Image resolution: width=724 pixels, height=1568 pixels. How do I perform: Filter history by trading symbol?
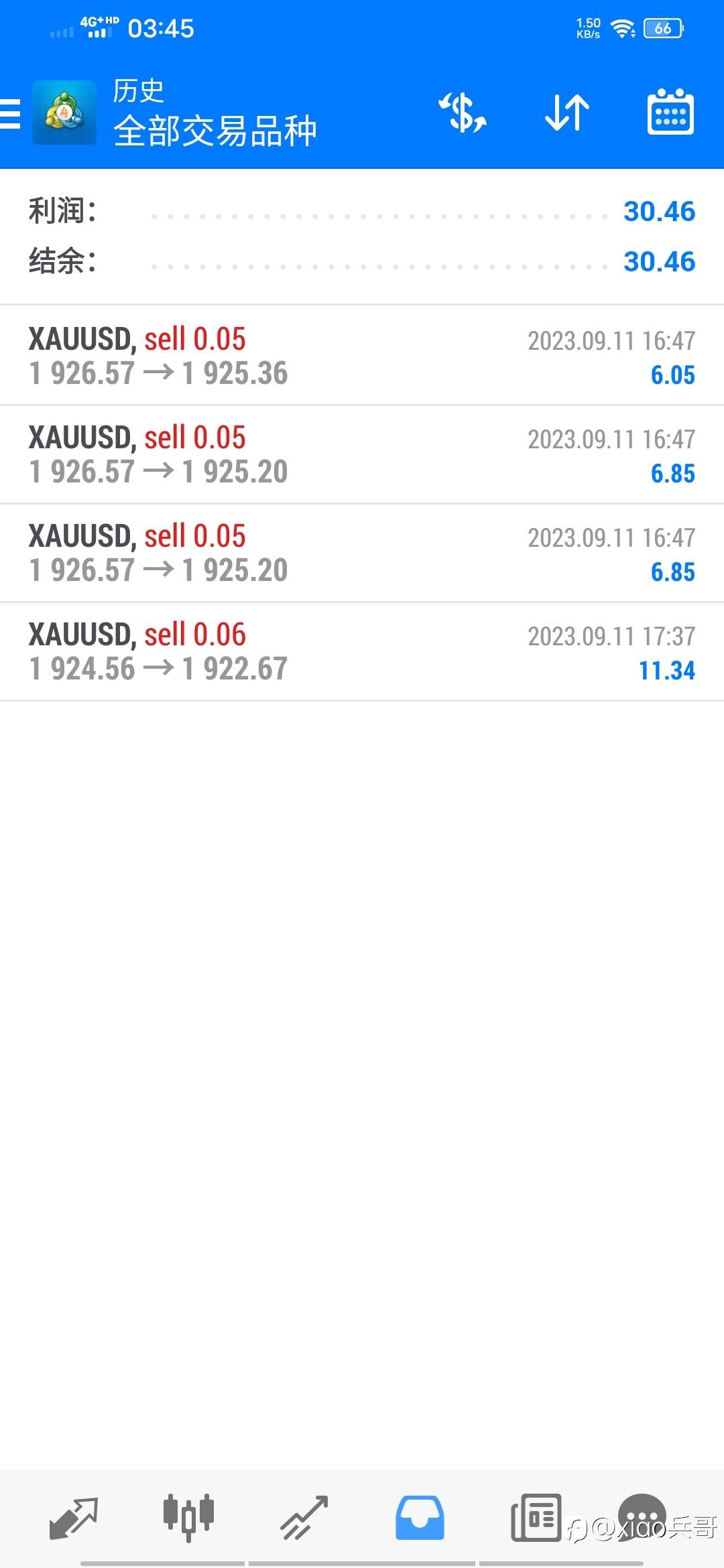[463, 113]
